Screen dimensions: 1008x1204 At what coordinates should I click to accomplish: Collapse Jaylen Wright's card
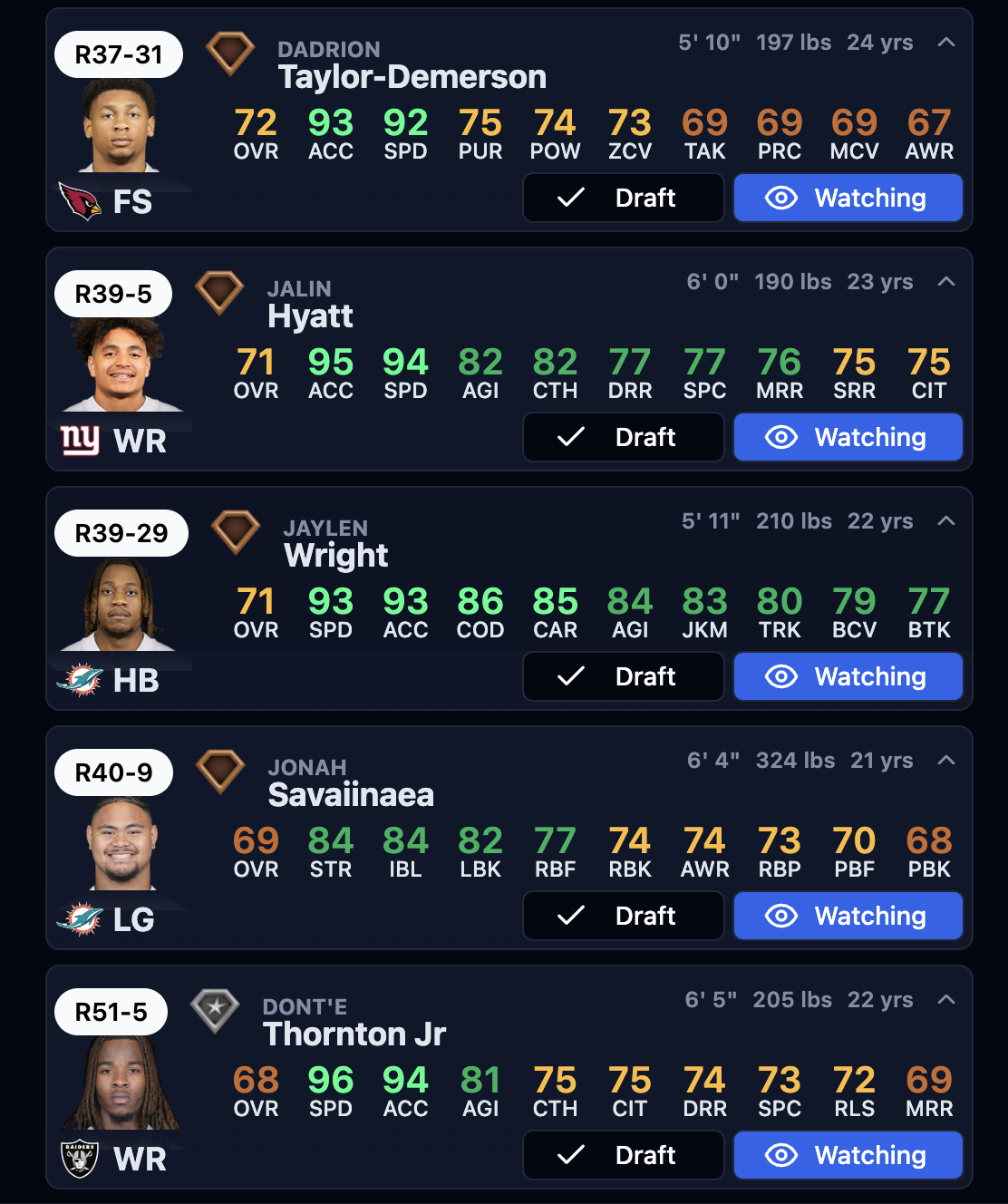click(945, 521)
